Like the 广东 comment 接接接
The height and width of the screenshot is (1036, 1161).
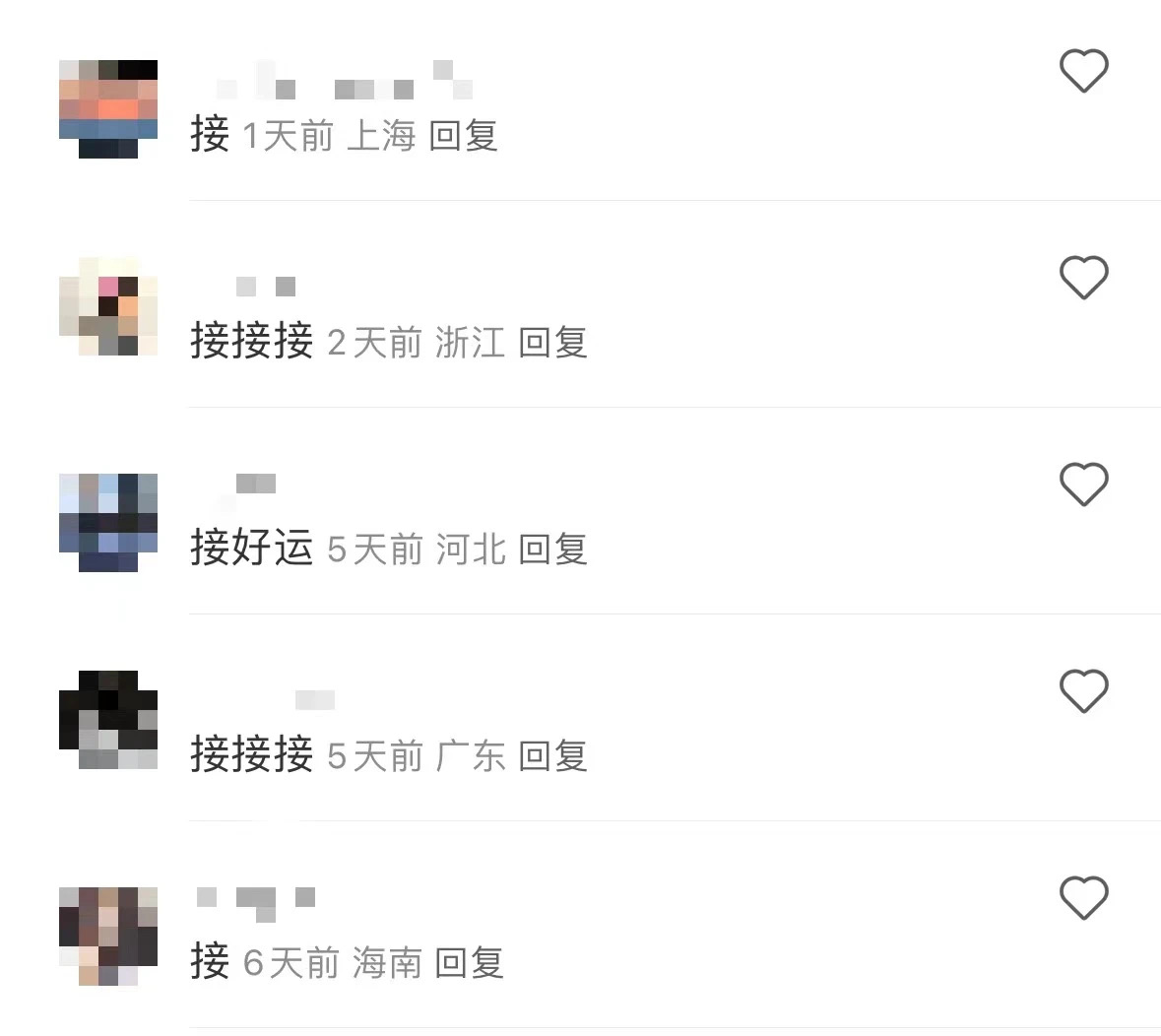pos(1083,691)
